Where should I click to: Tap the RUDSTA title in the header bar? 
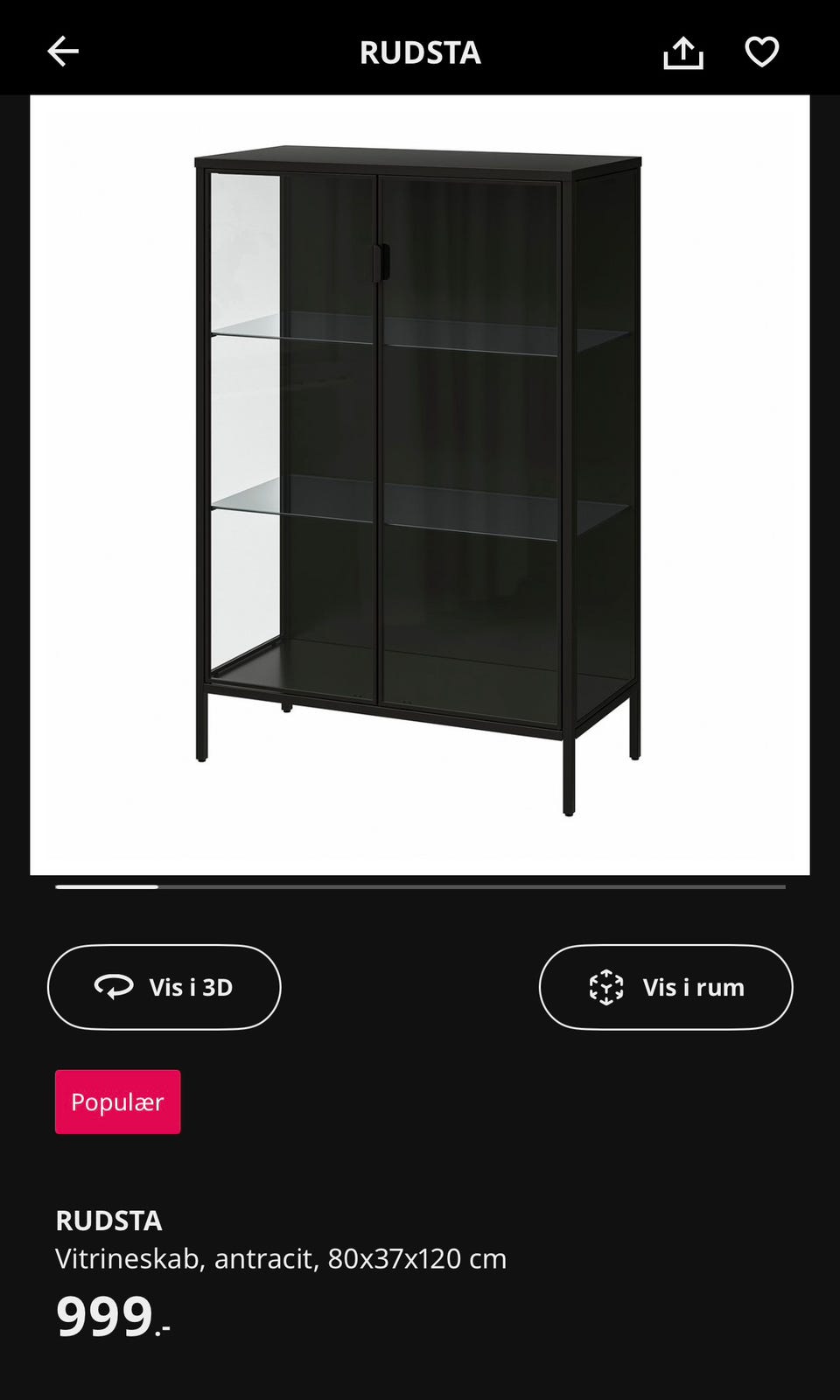tap(420, 52)
